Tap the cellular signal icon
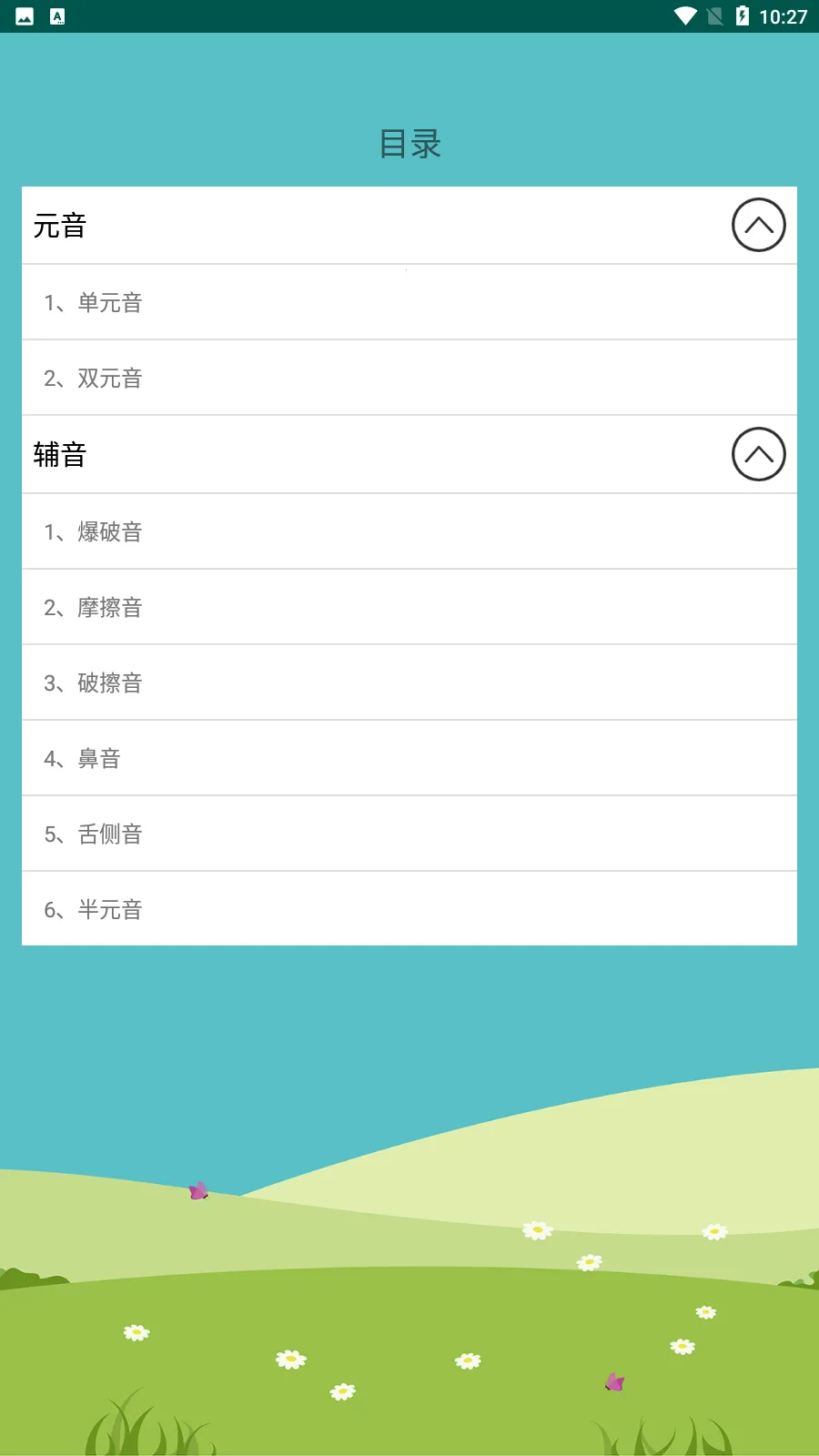This screenshot has height=1456, width=819. pos(715,15)
